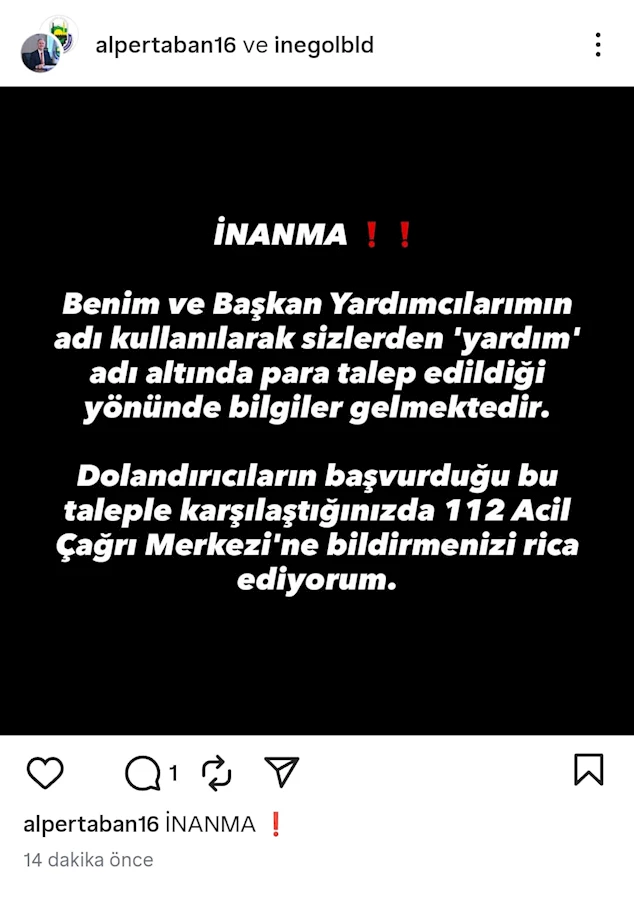Tap the stacked profile avatars in the header
This screenshot has width=634, height=900.
coord(46,44)
